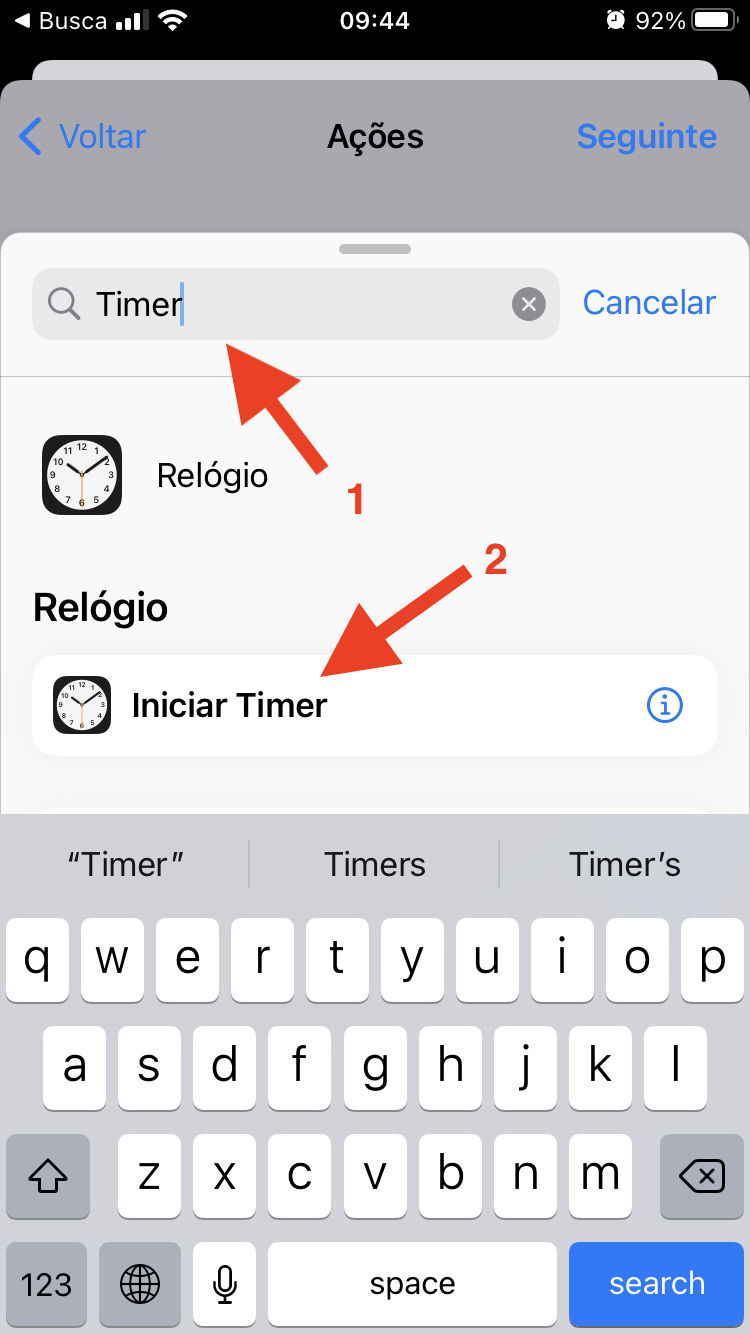Choose the "Timer's" keyboard suggestion

(x=625, y=864)
